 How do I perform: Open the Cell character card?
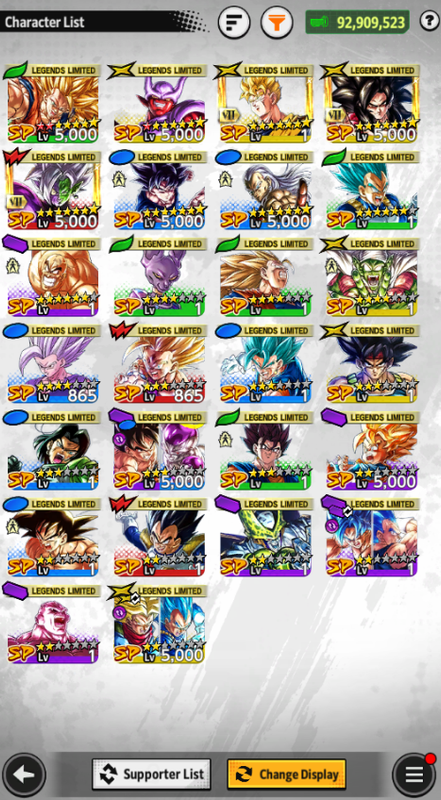265,537
